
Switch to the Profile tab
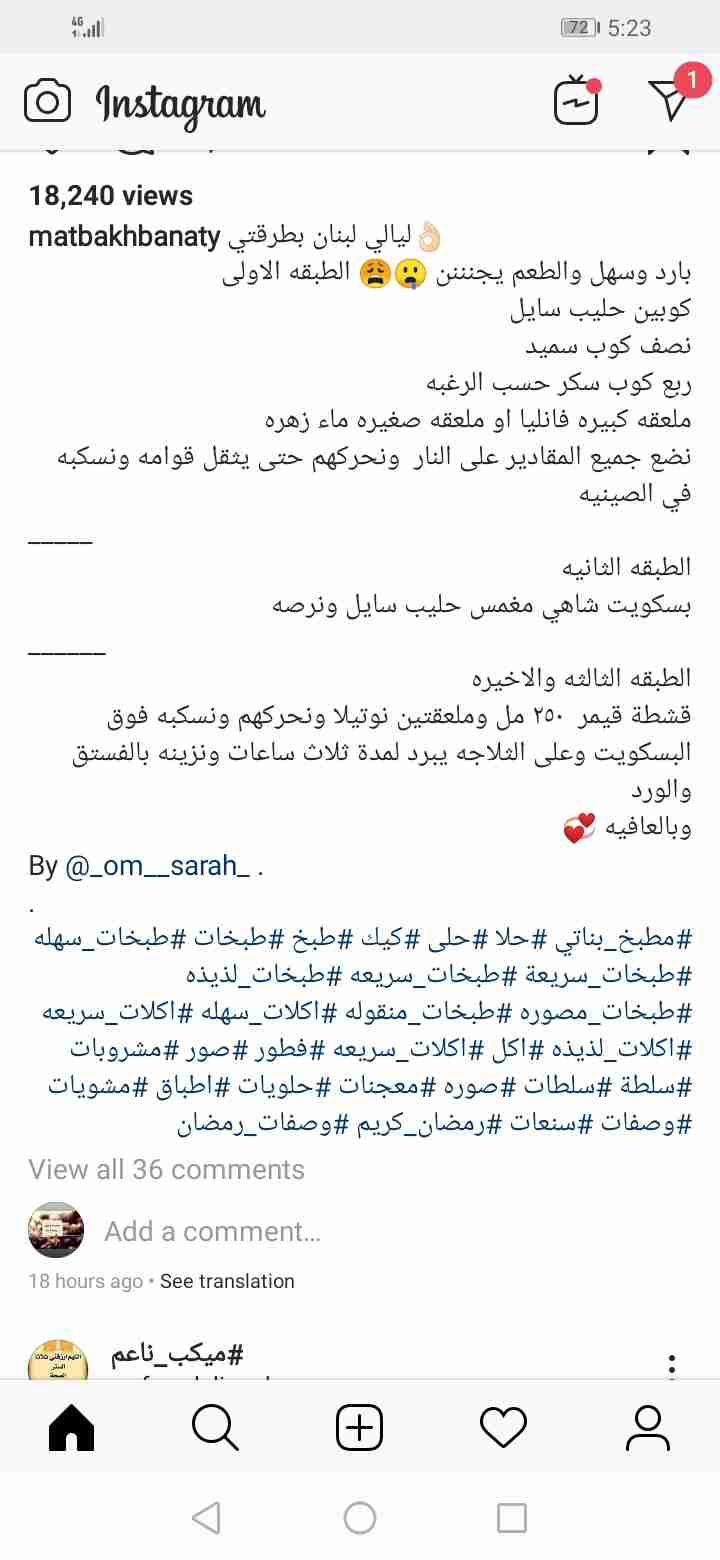coord(647,1428)
